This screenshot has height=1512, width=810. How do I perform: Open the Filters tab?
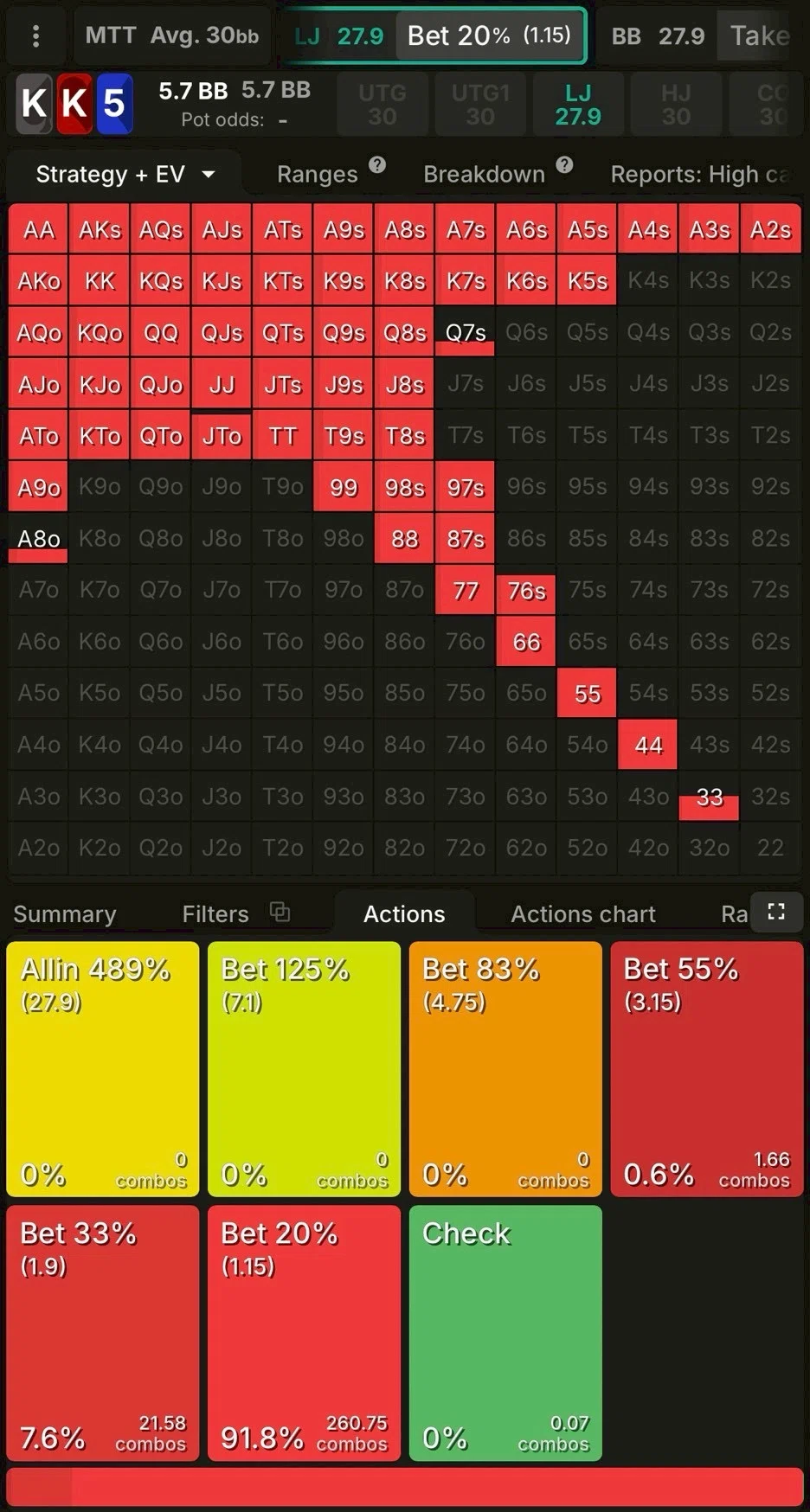click(215, 914)
